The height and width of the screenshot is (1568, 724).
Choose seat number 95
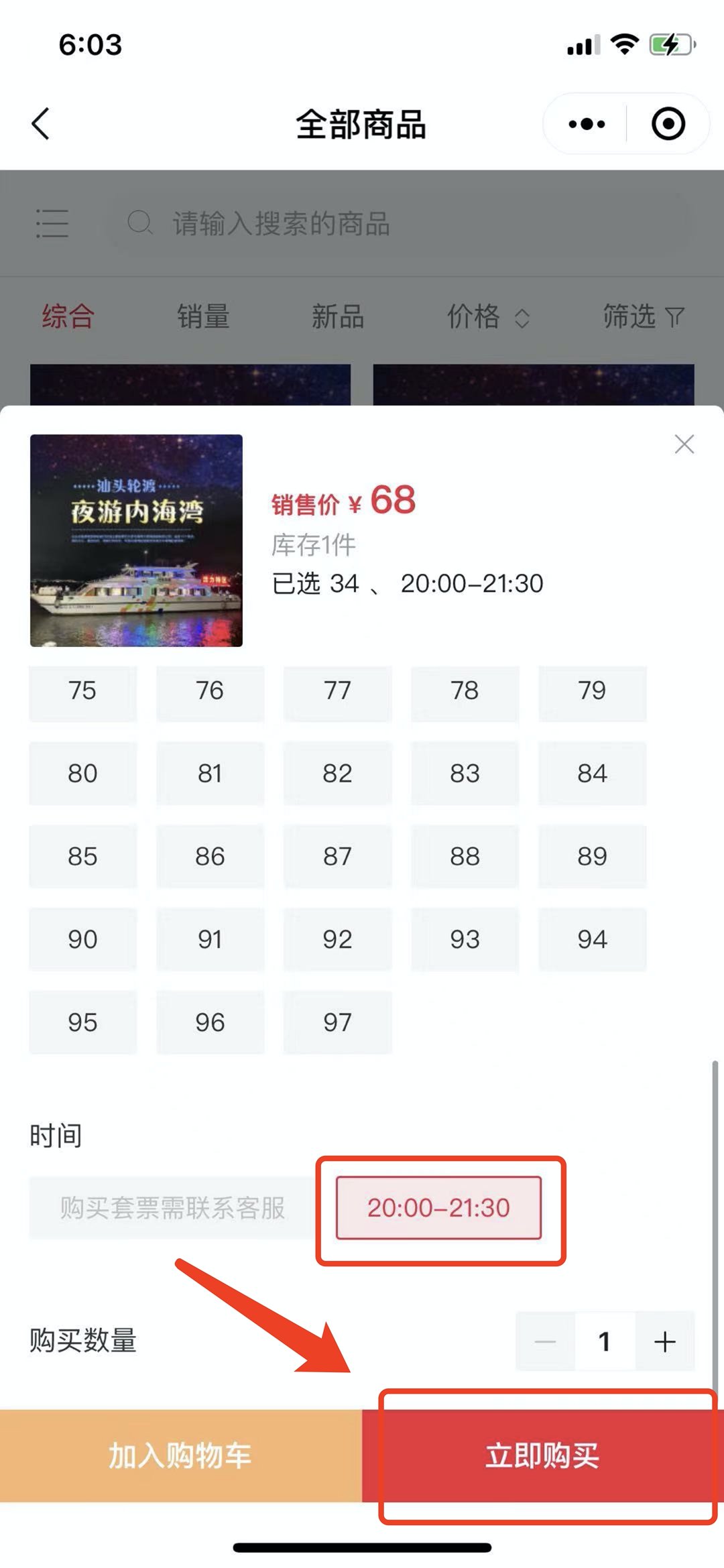pyautogui.click(x=82, y=1023)
